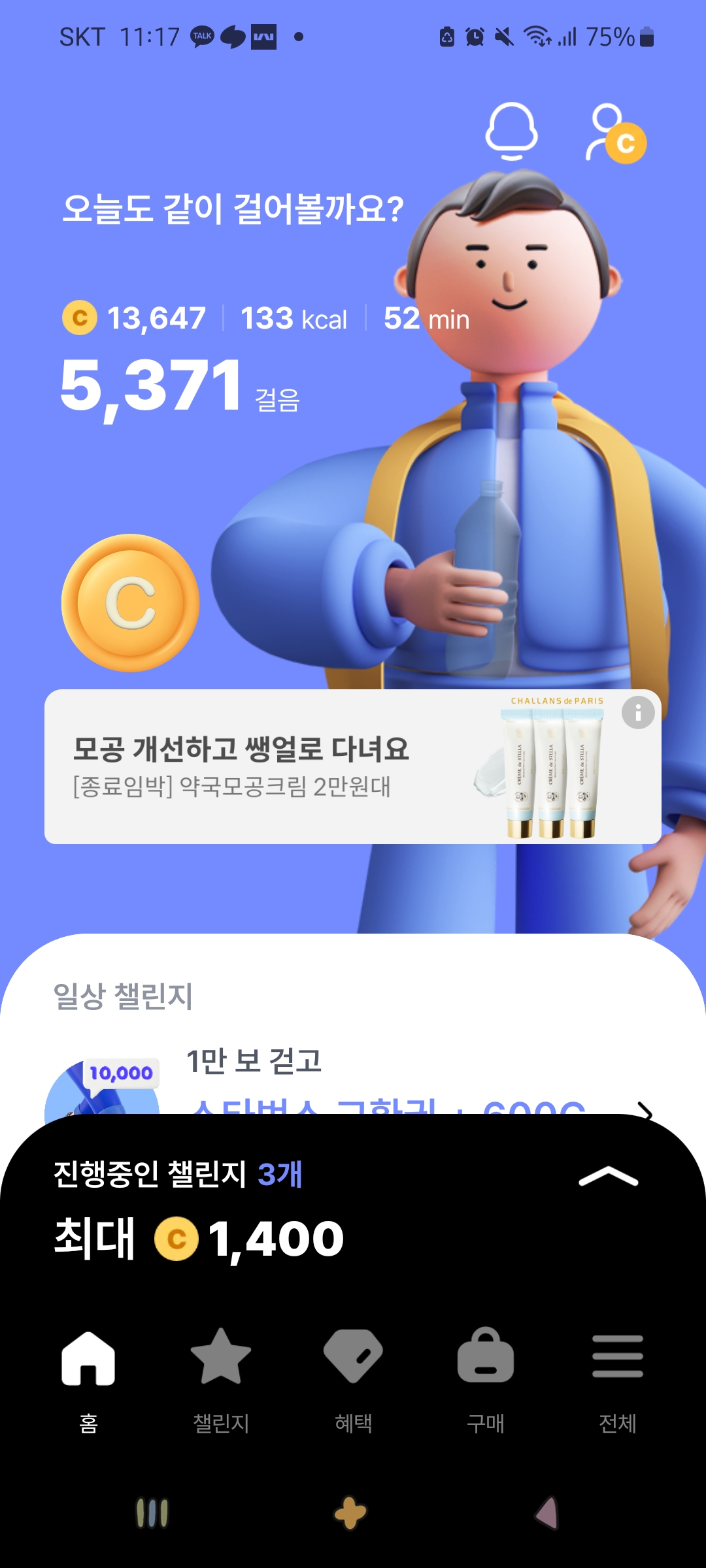Open recent apps from navigation bar

pos(152,1512)
